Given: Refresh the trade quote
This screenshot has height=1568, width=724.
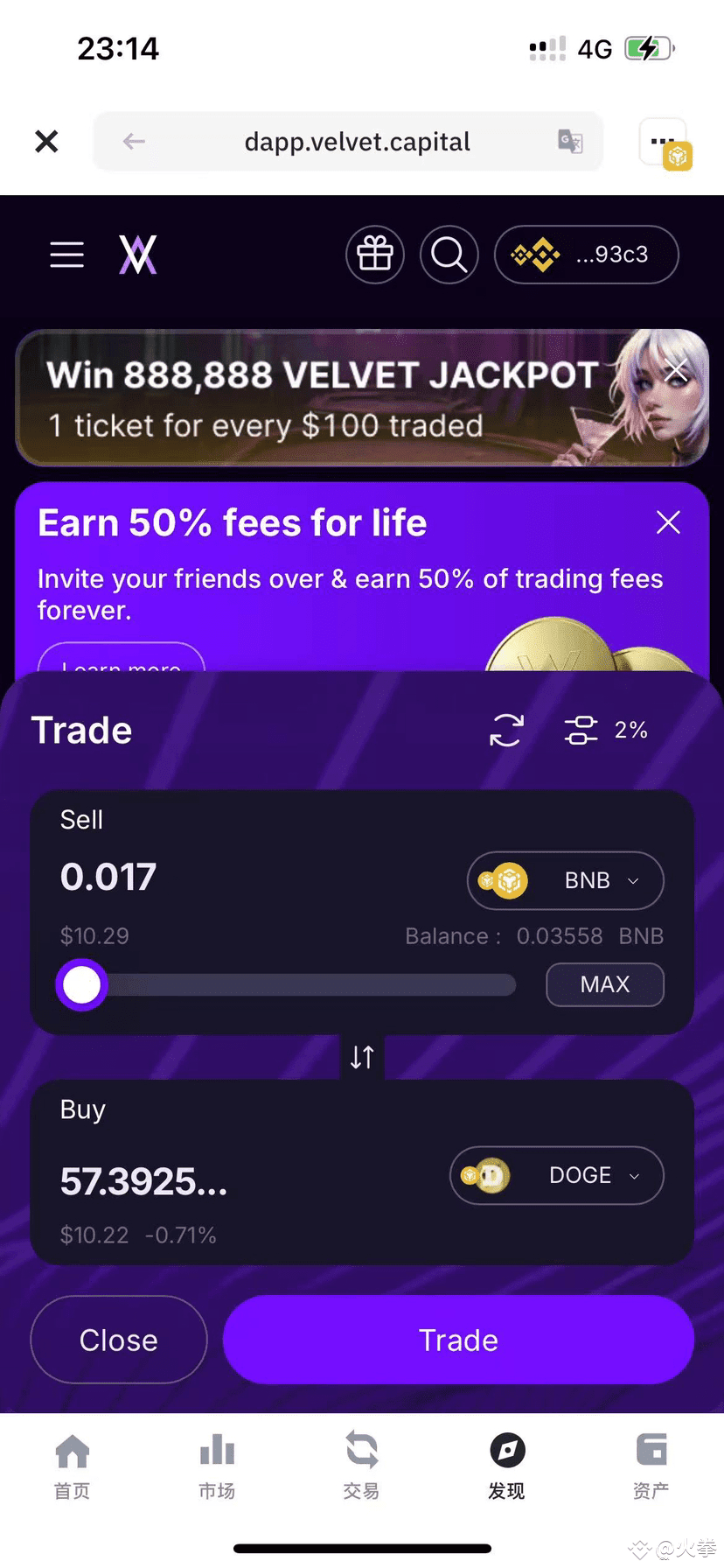Looking at the screenshot, I should 506,730.
